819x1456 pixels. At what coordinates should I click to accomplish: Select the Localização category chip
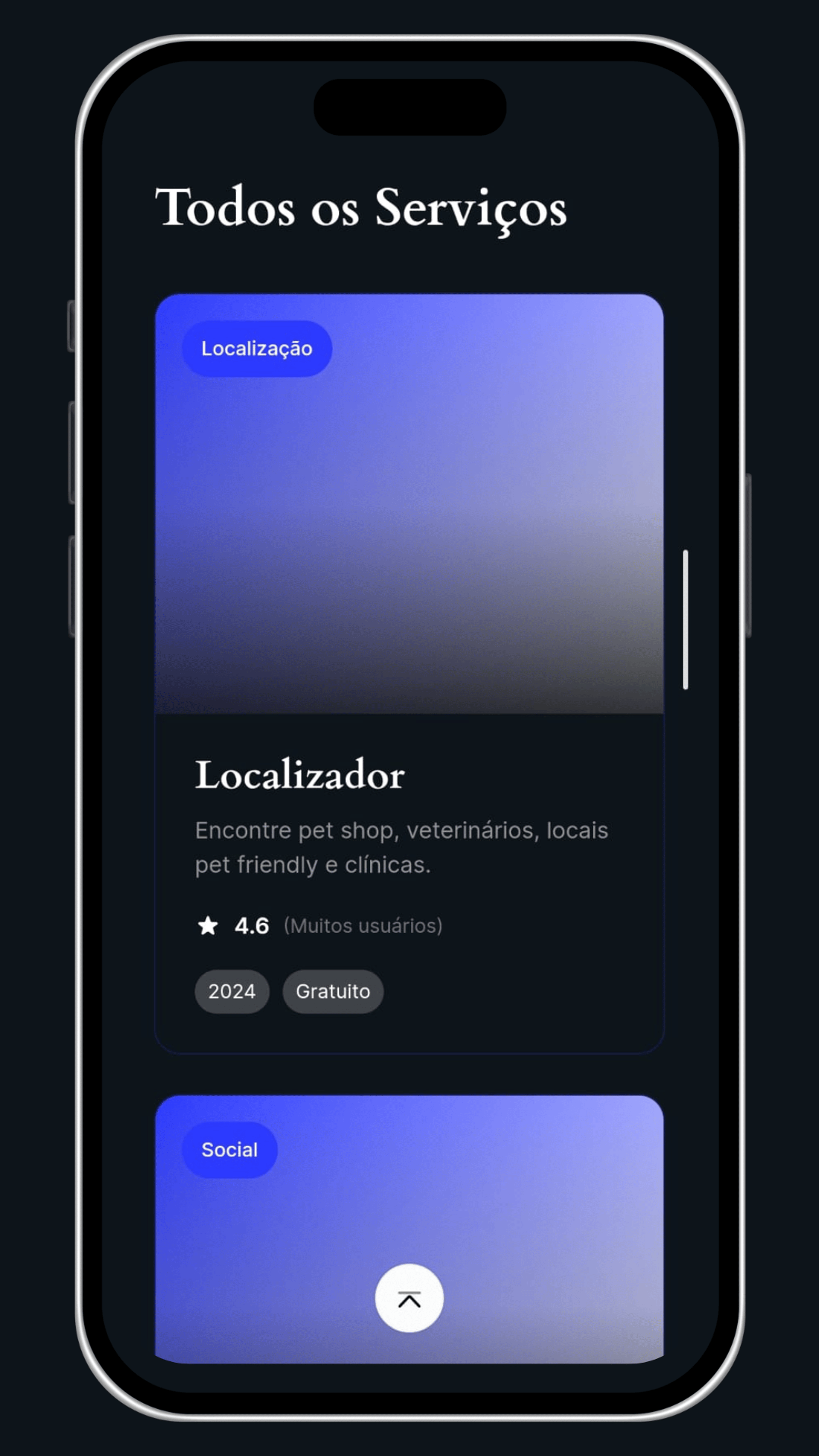coord(257,349)
